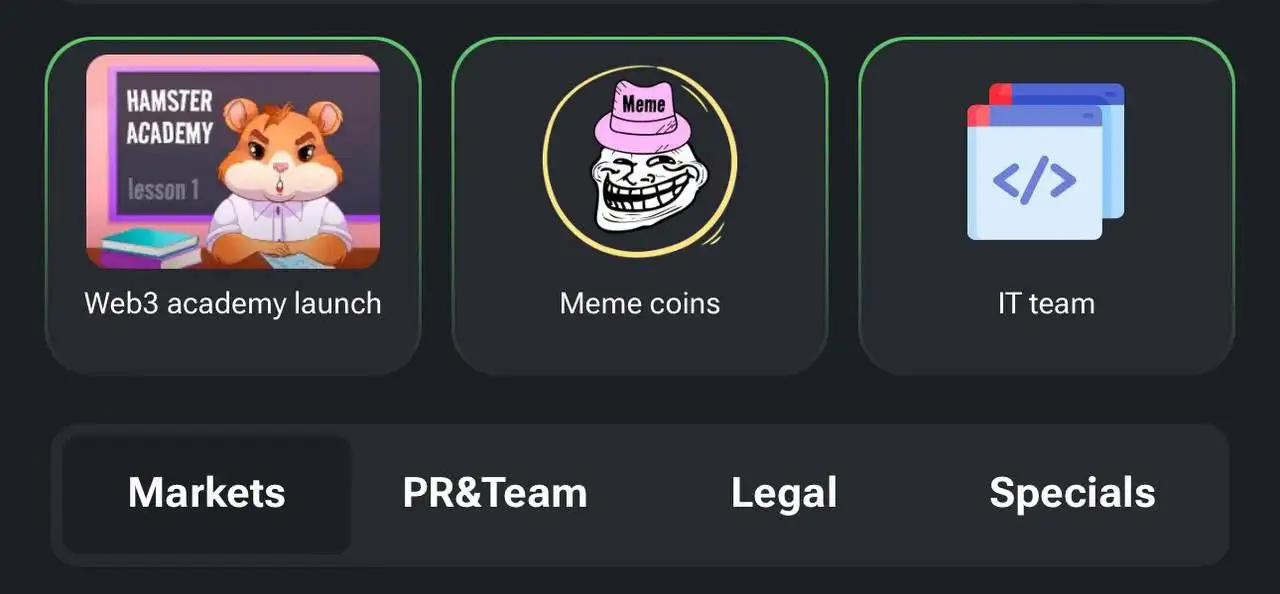This screenshot has height=594, width=1280.
Task: Select the Meme coins card
Action: click(x=640, y=207)
